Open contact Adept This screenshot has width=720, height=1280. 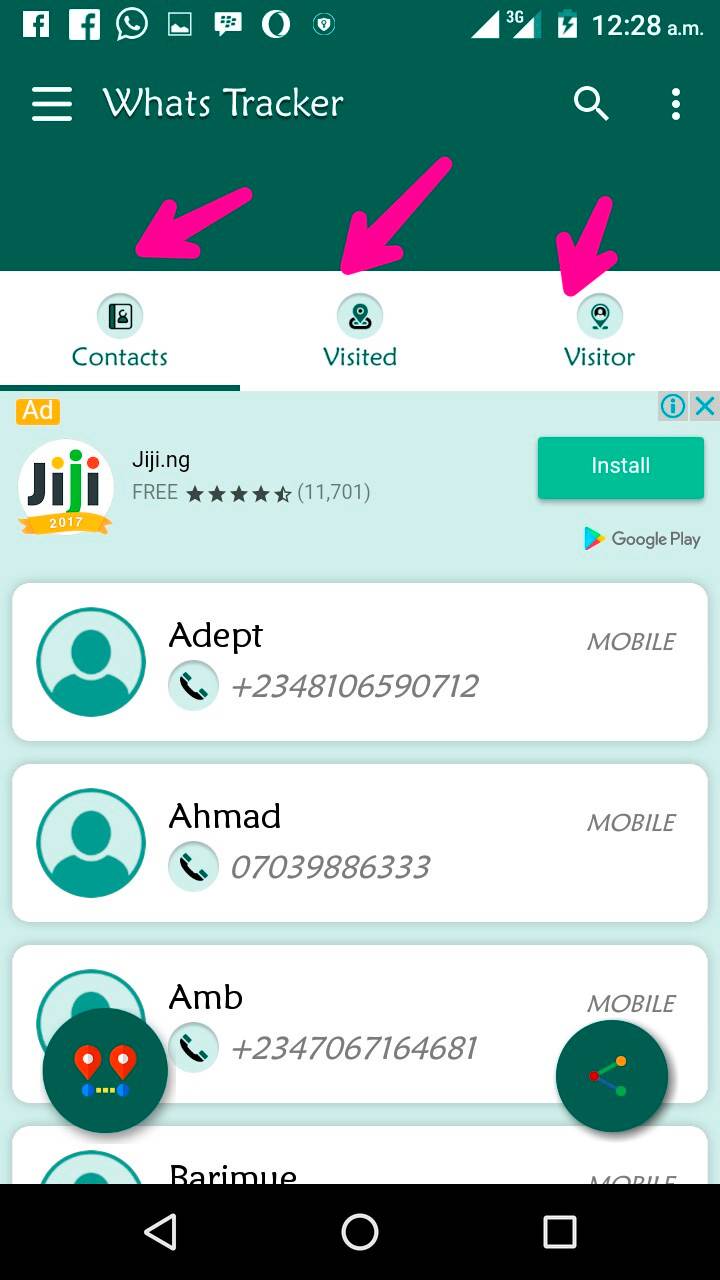[360, 662]
